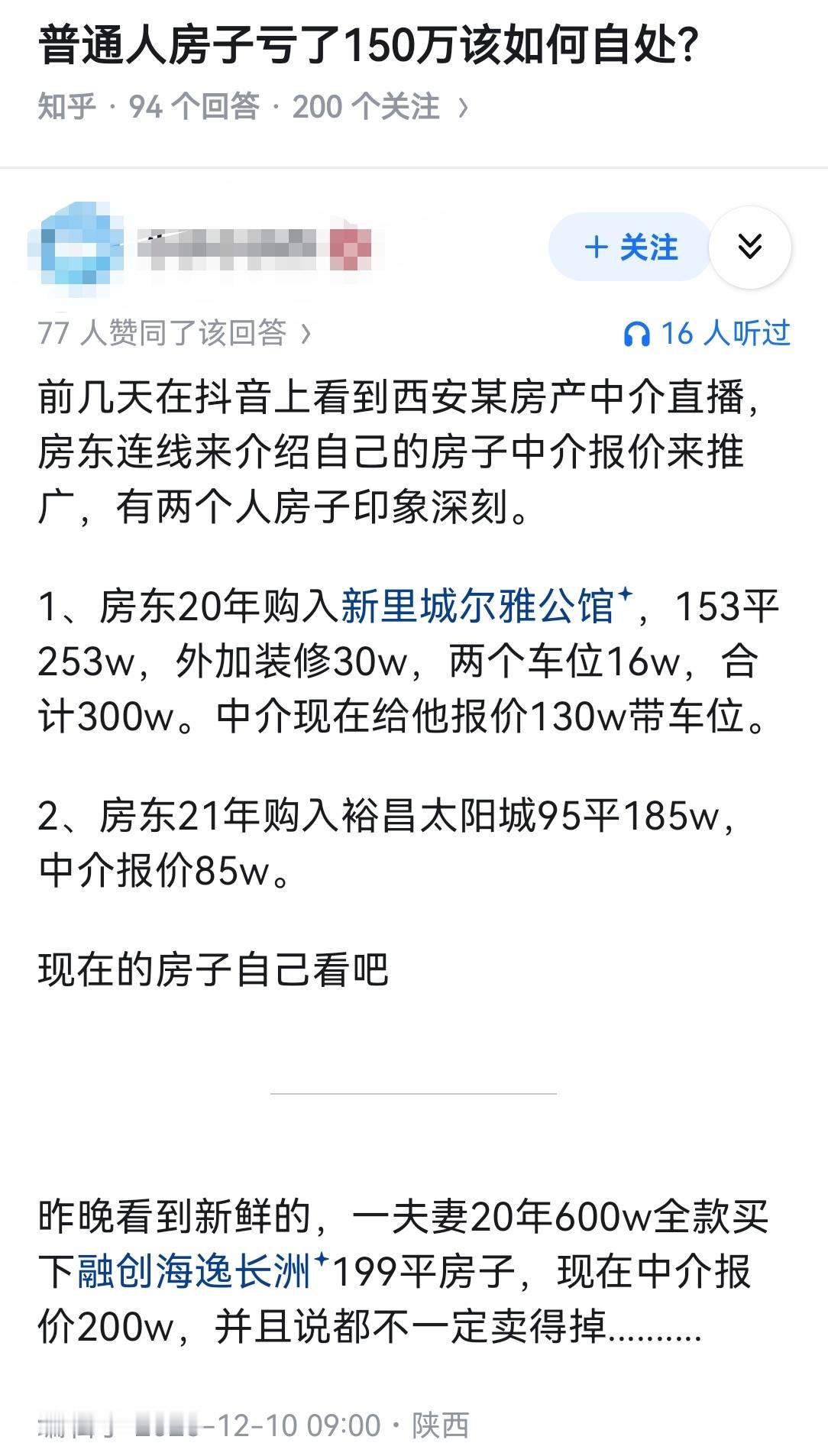
Task: Click the plus icon in the follow button
Action: pos(597,247)
